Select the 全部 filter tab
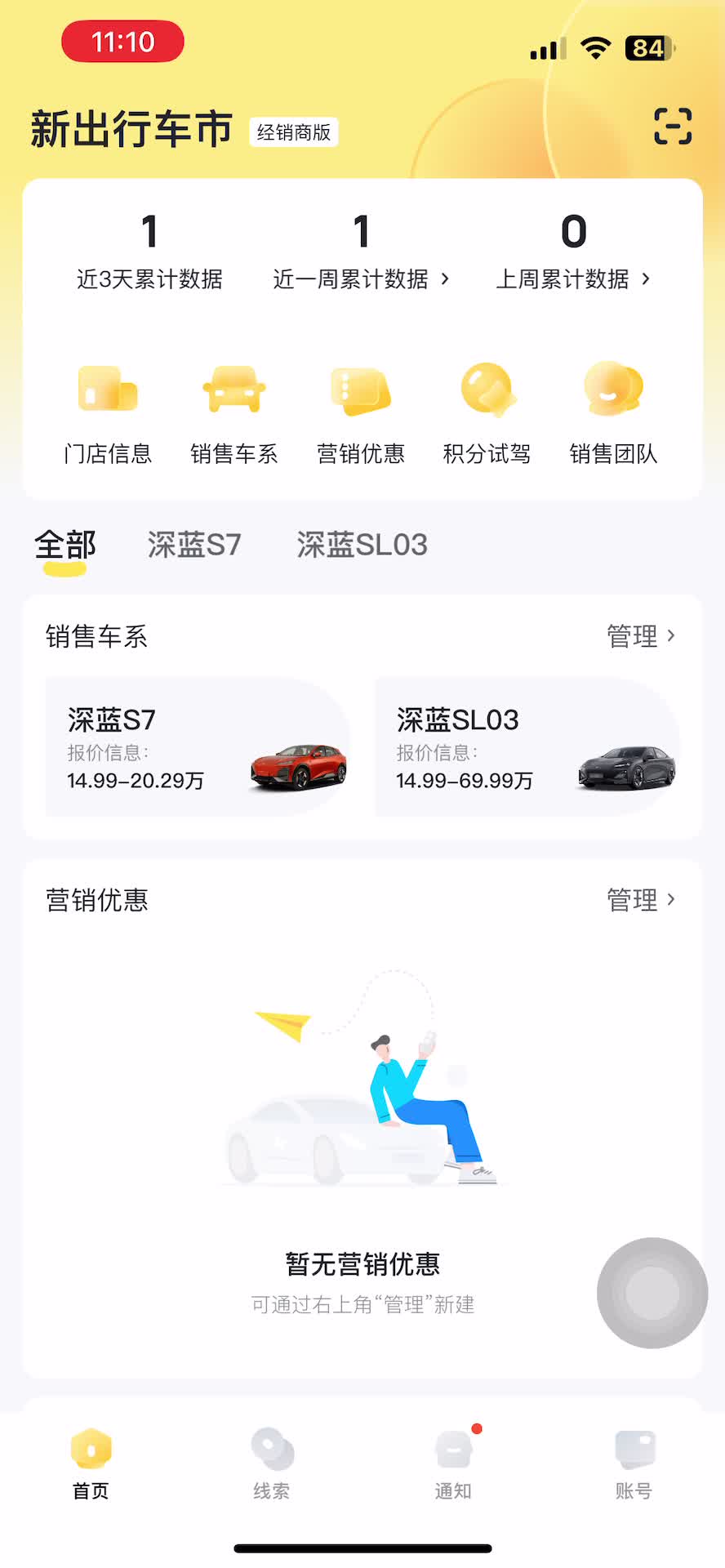Viewport: 725px width, 1568px height. [65, 545]
